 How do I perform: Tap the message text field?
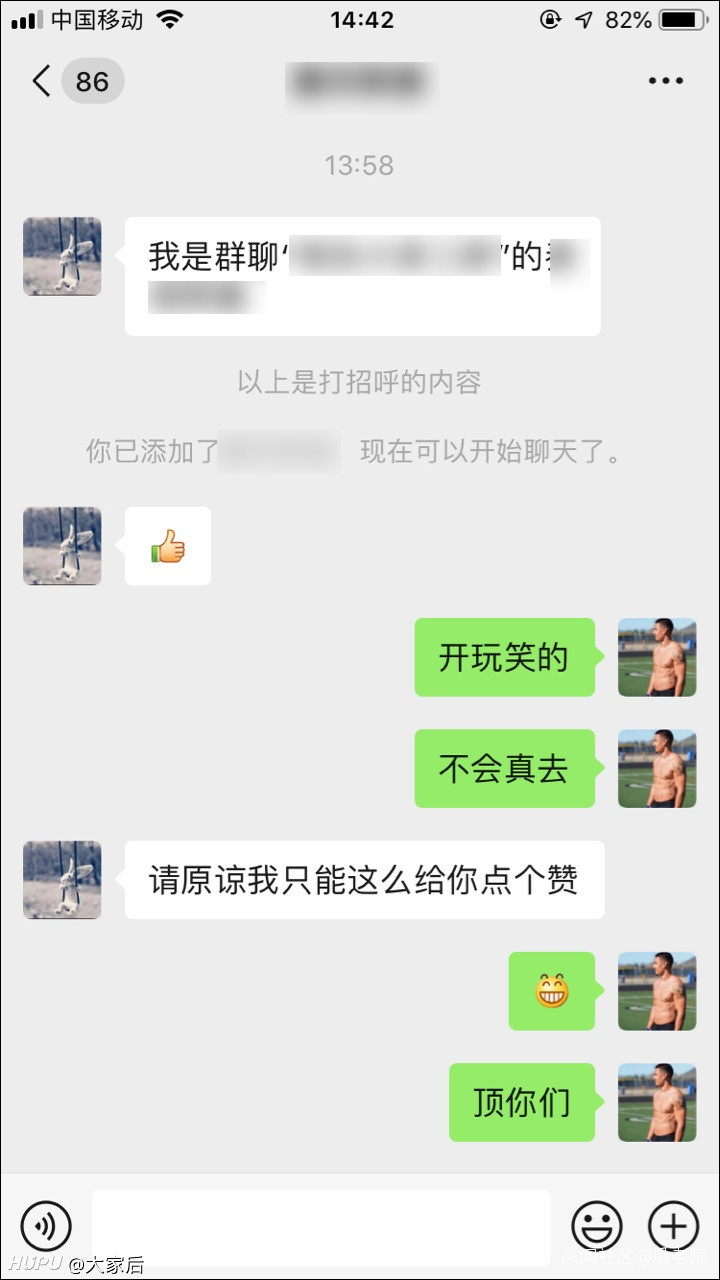click(x=321, y=1226)
